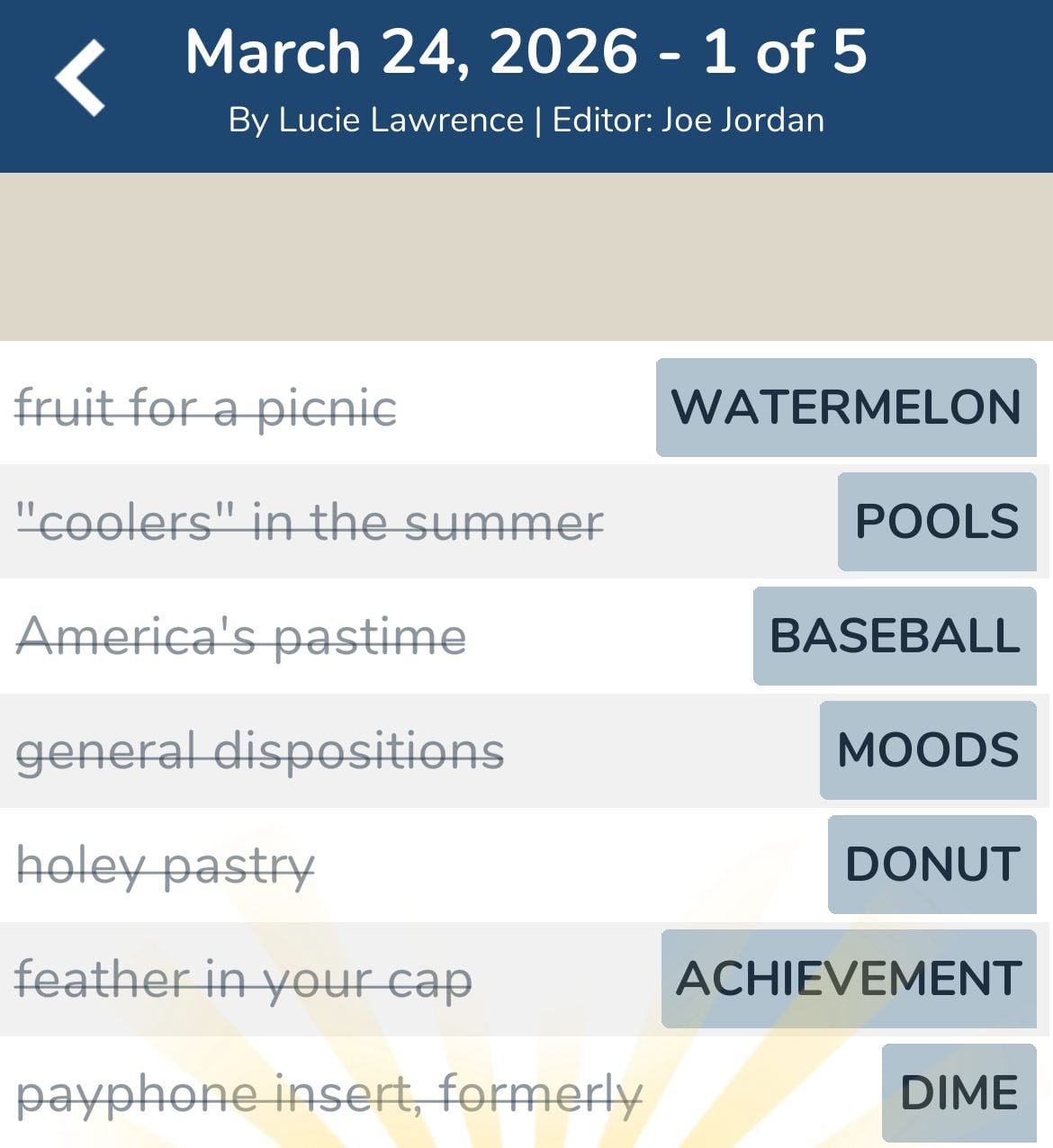
Task: Tap the DIME answer chip
Action: 958,1093
